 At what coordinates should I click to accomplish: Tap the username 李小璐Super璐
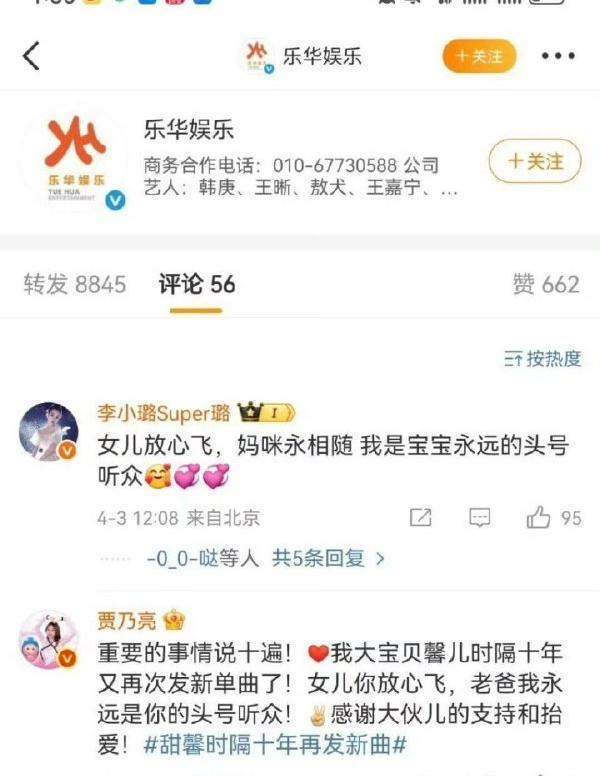pos(164,413)
